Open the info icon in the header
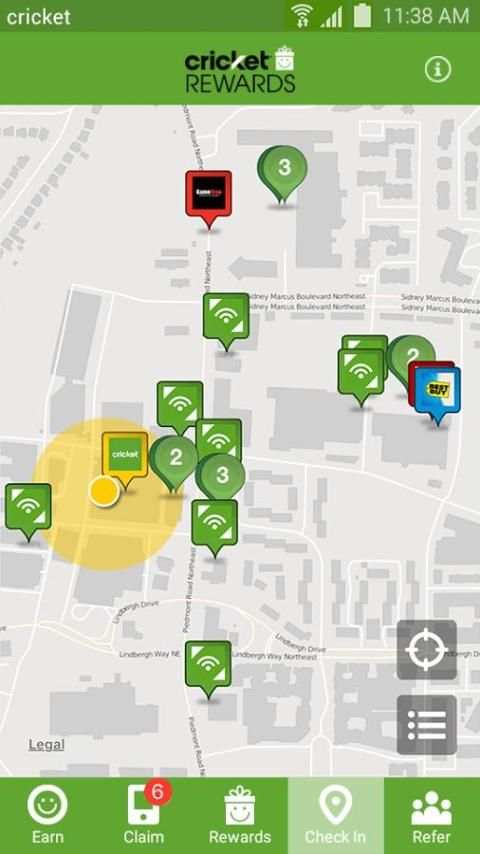 [438, 69]
